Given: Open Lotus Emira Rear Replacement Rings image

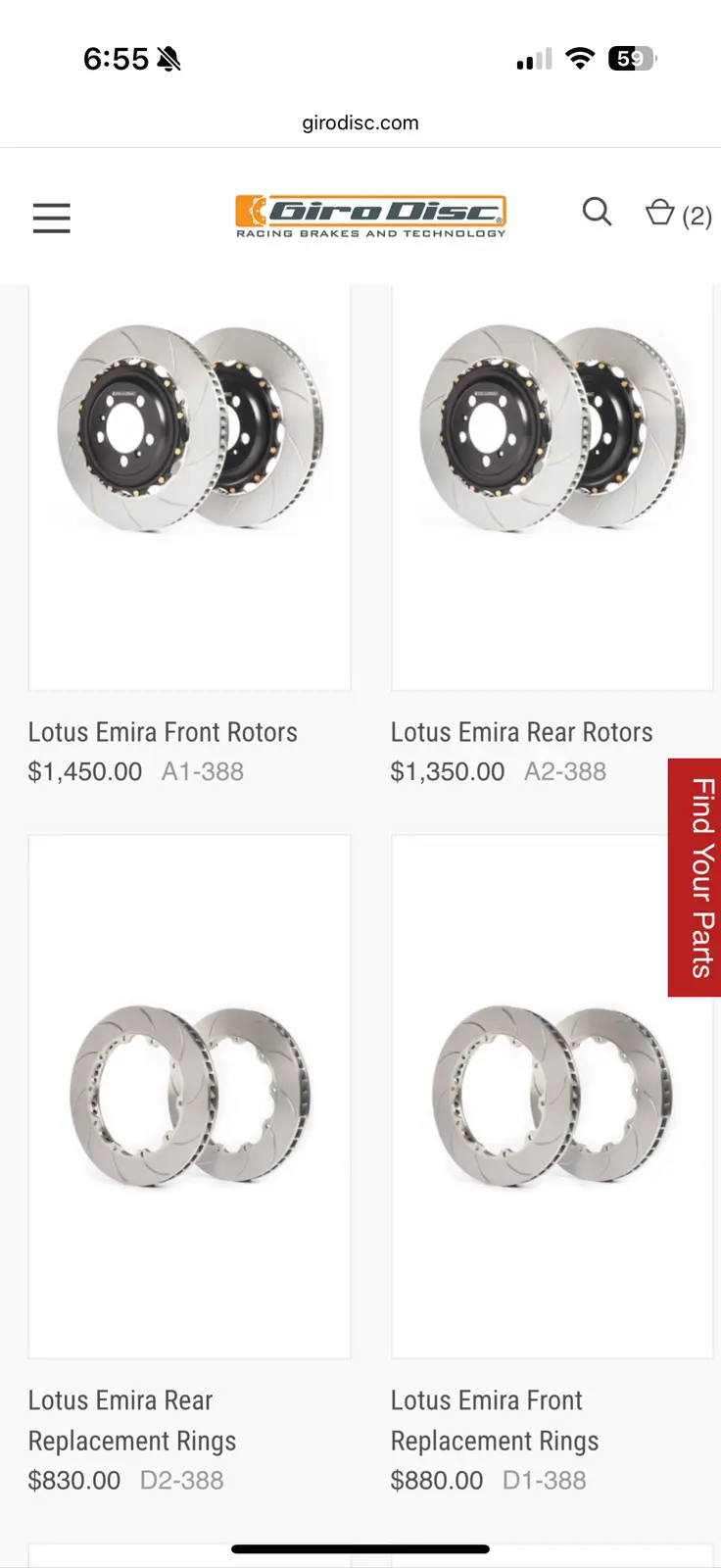Looking at the screenshot, I should (x=190, y=1096).
